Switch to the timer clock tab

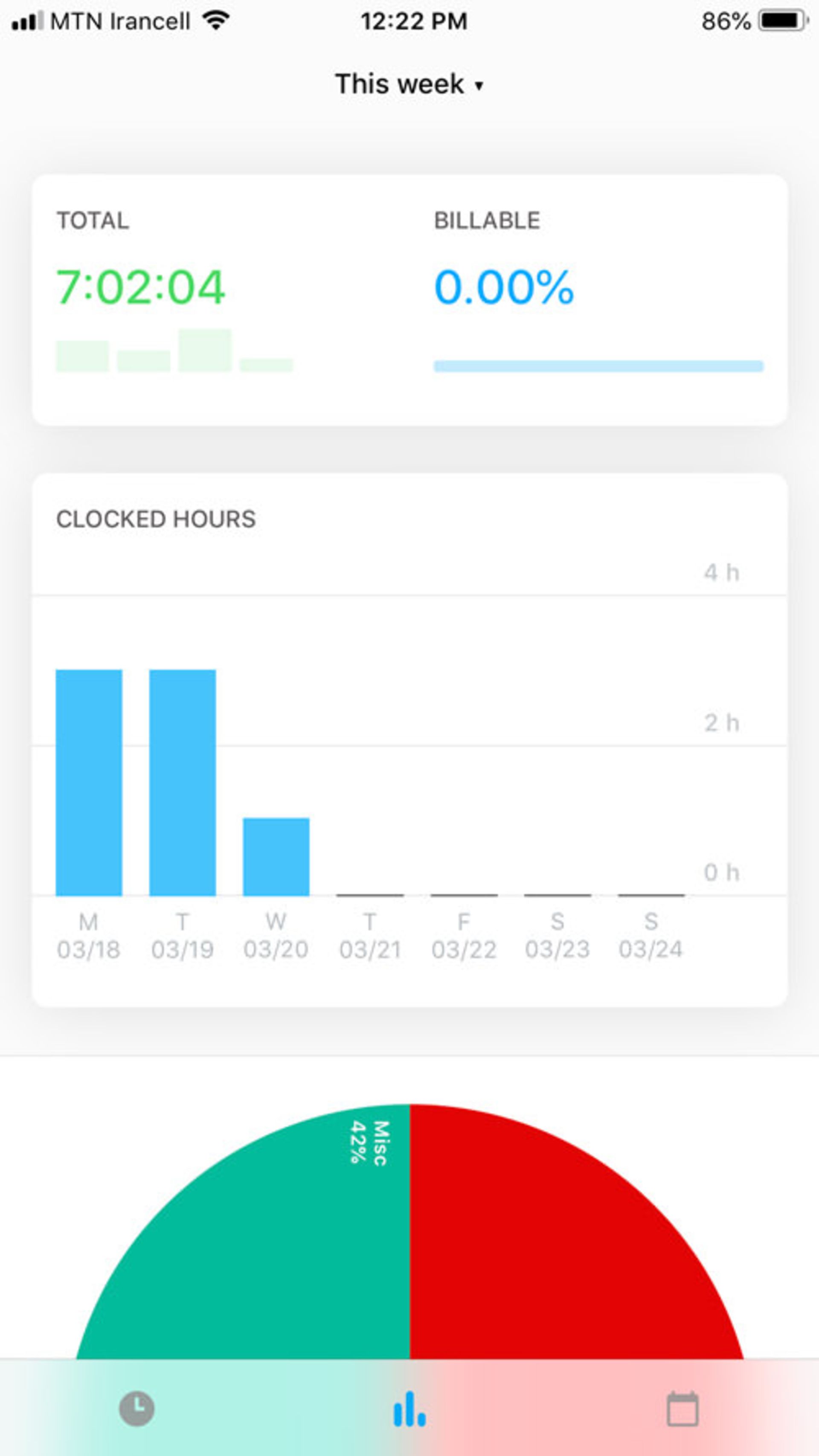tap(136, 1409)
